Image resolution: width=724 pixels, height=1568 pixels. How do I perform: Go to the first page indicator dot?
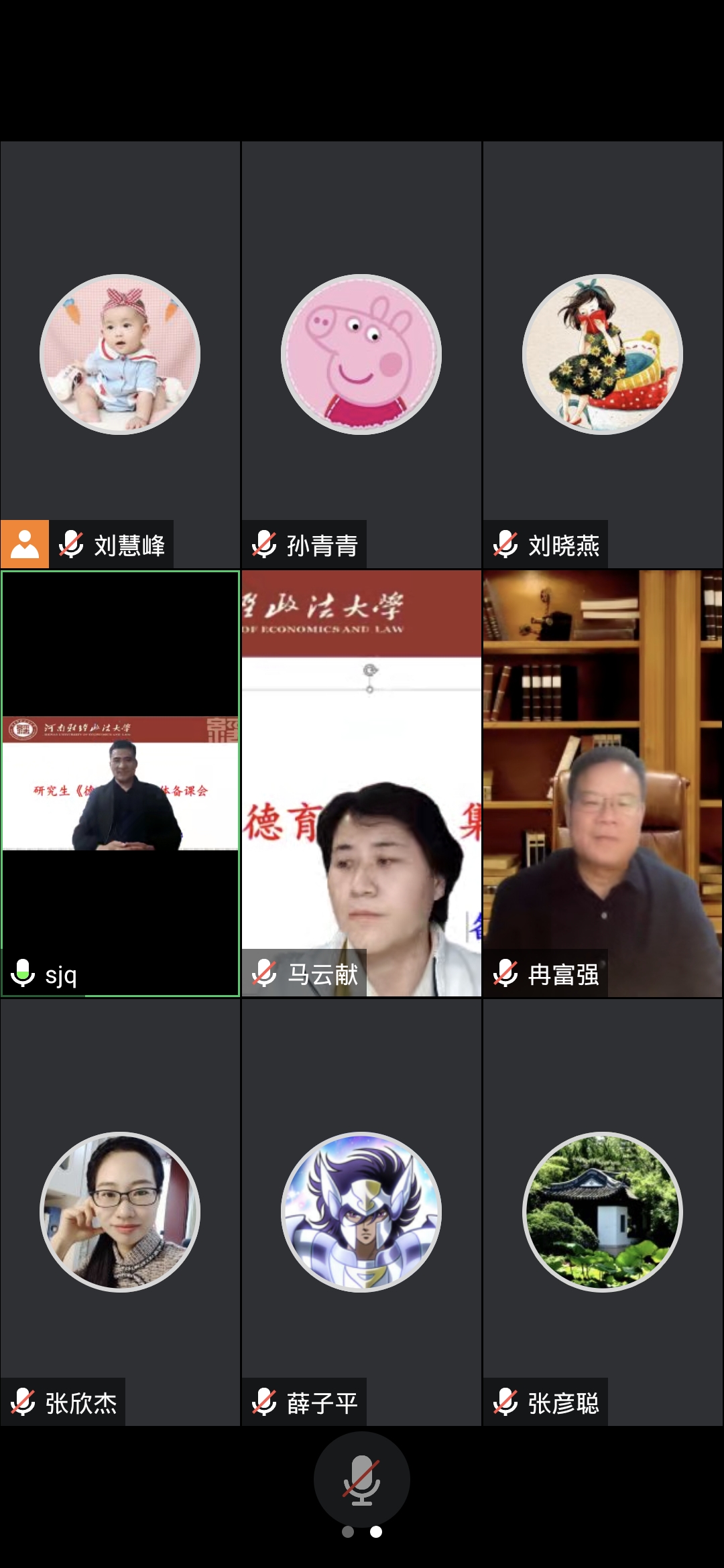348,1532
